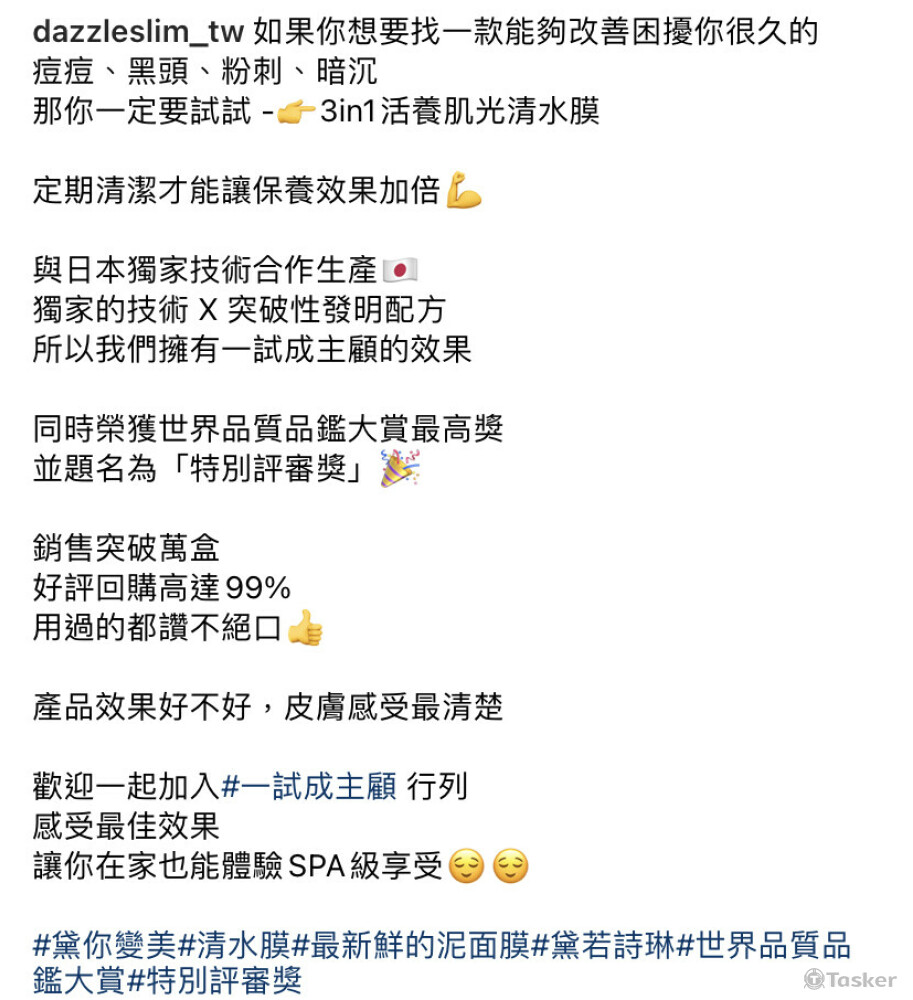Open the dazzleslim_tw profile
The image size is (913, 1000).
coord(137,31)
